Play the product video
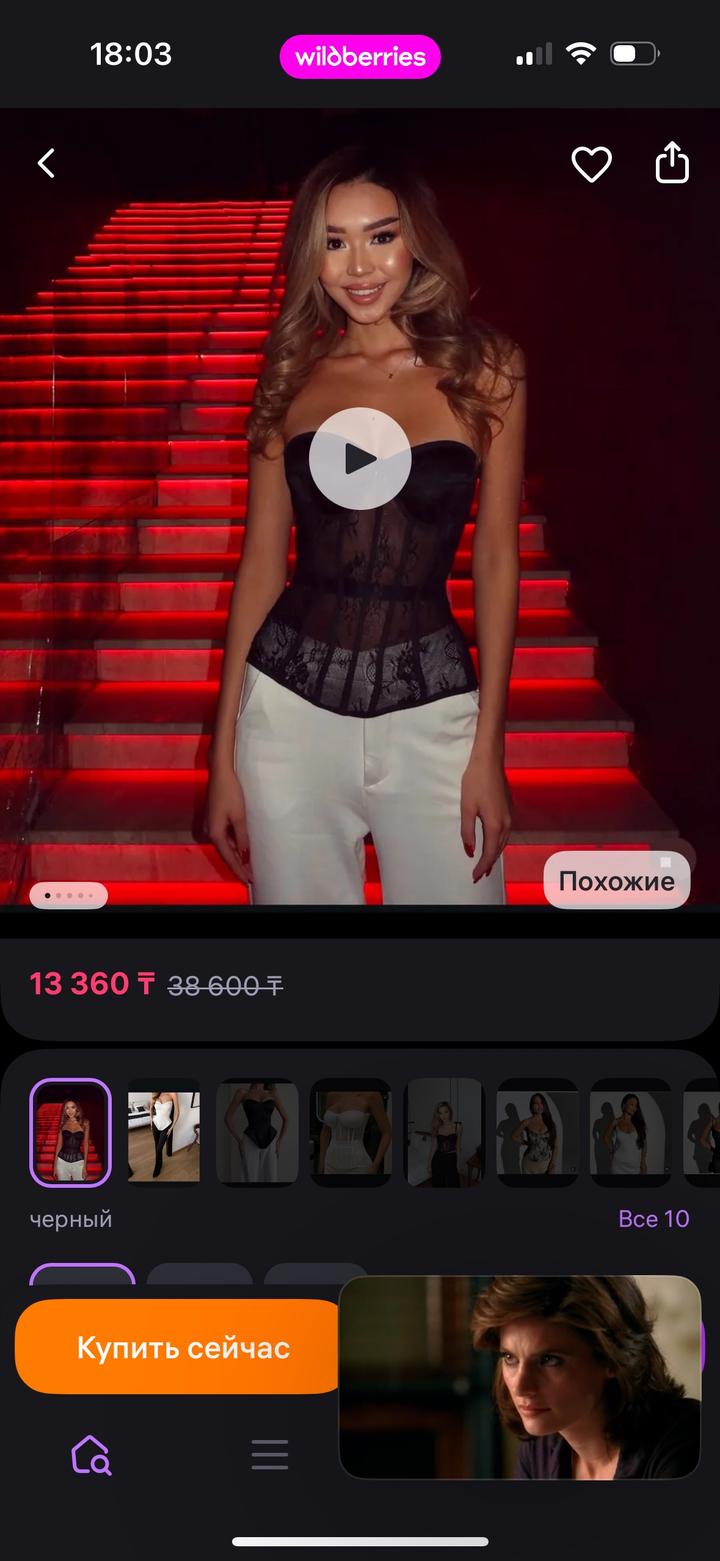Image resolution: width=720 pixels, height=1561 pixels. pos(360,459)
